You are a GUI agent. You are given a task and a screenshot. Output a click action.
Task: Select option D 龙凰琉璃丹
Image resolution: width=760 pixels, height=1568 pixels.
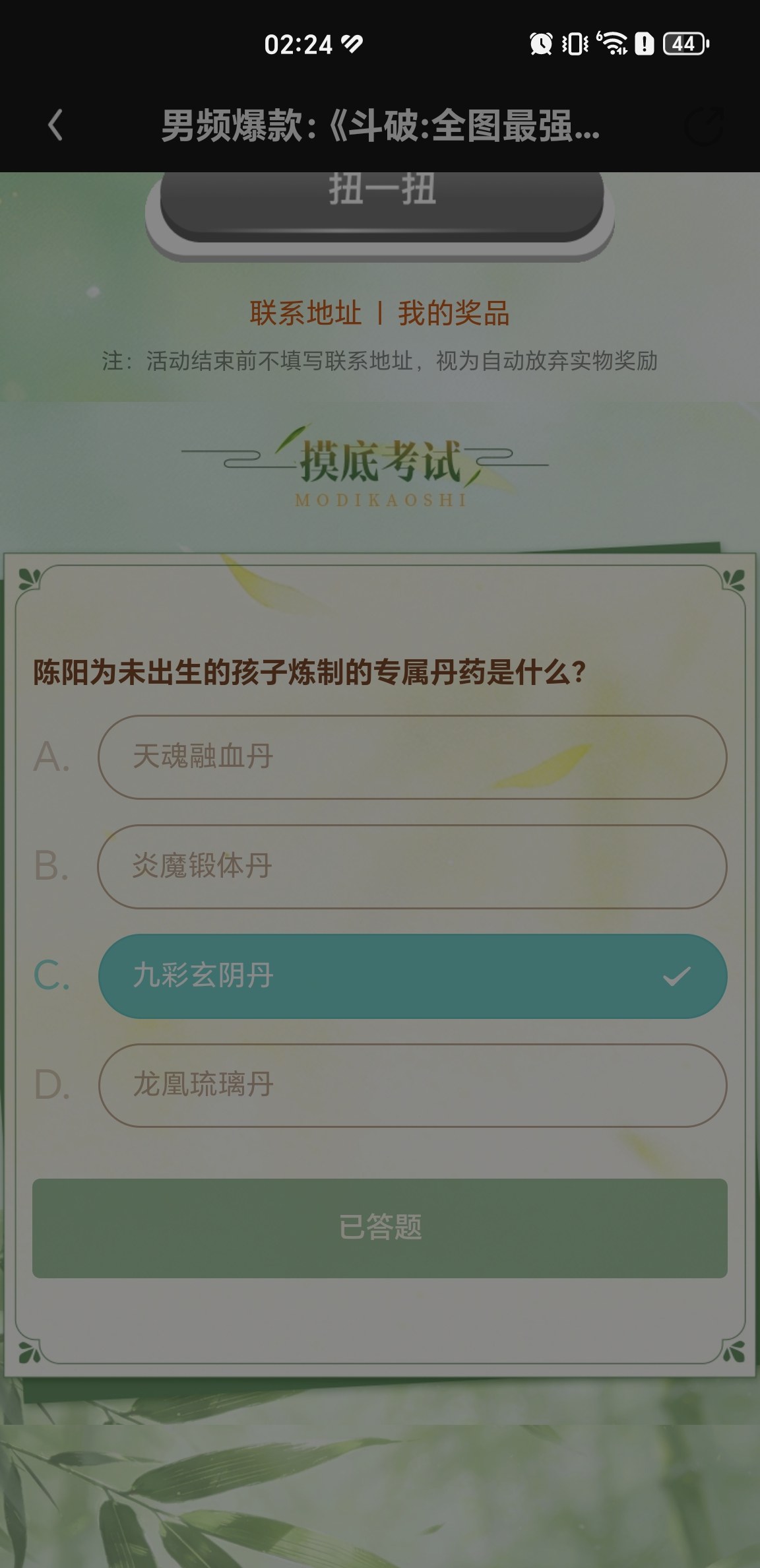412,1086
